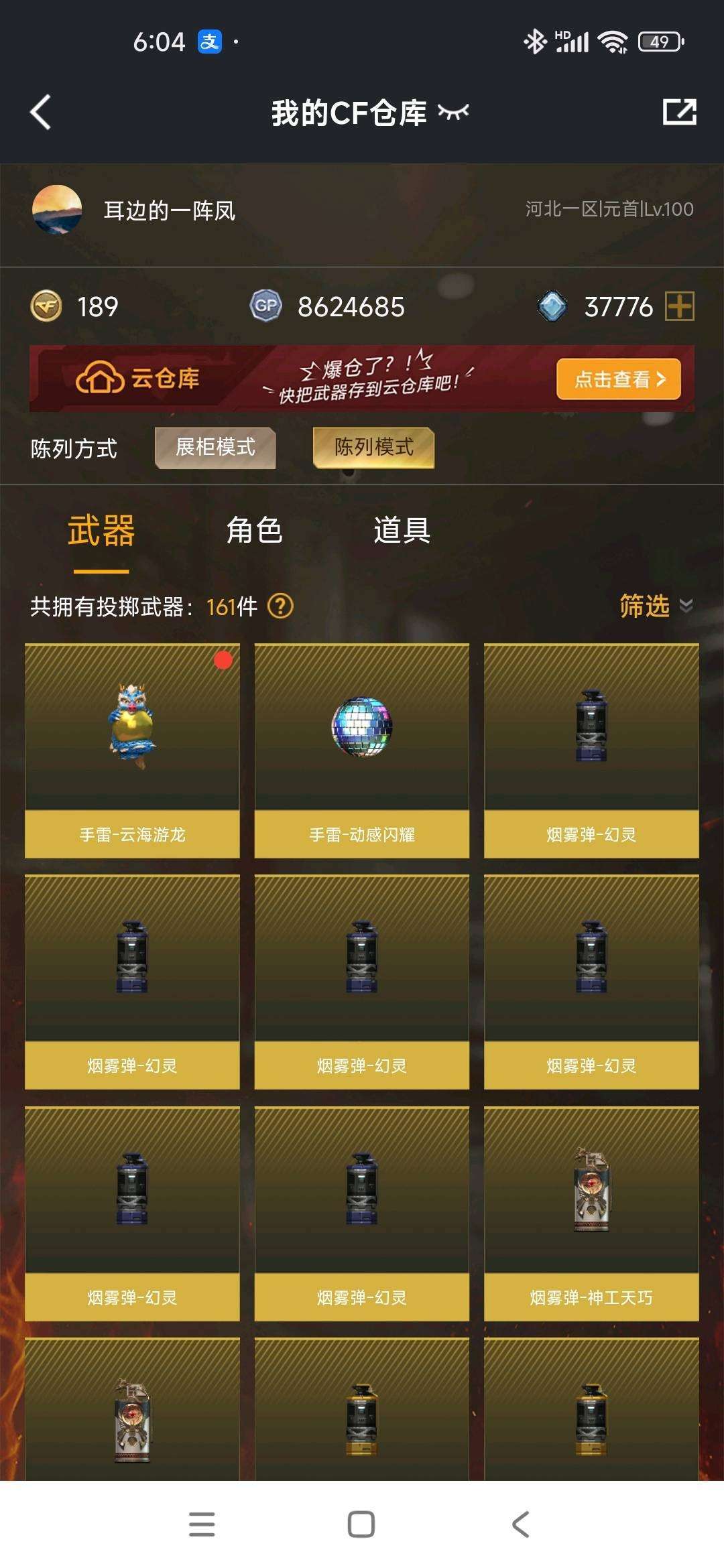Tap the question mark help icon

click(280, 606)
